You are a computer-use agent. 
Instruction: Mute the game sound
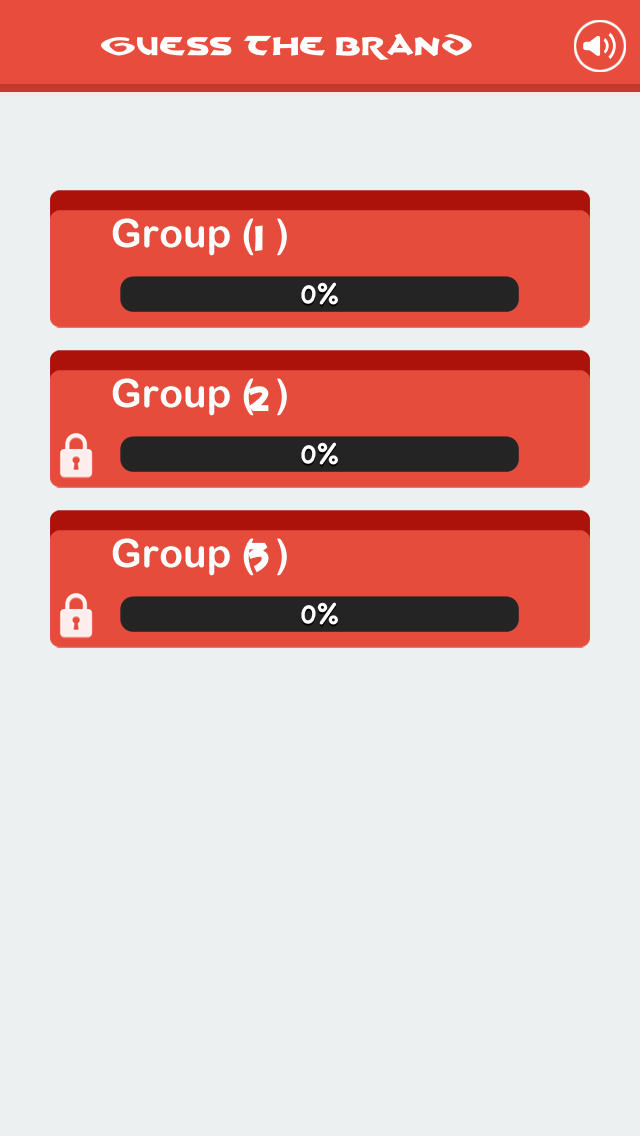pos(599,46)
